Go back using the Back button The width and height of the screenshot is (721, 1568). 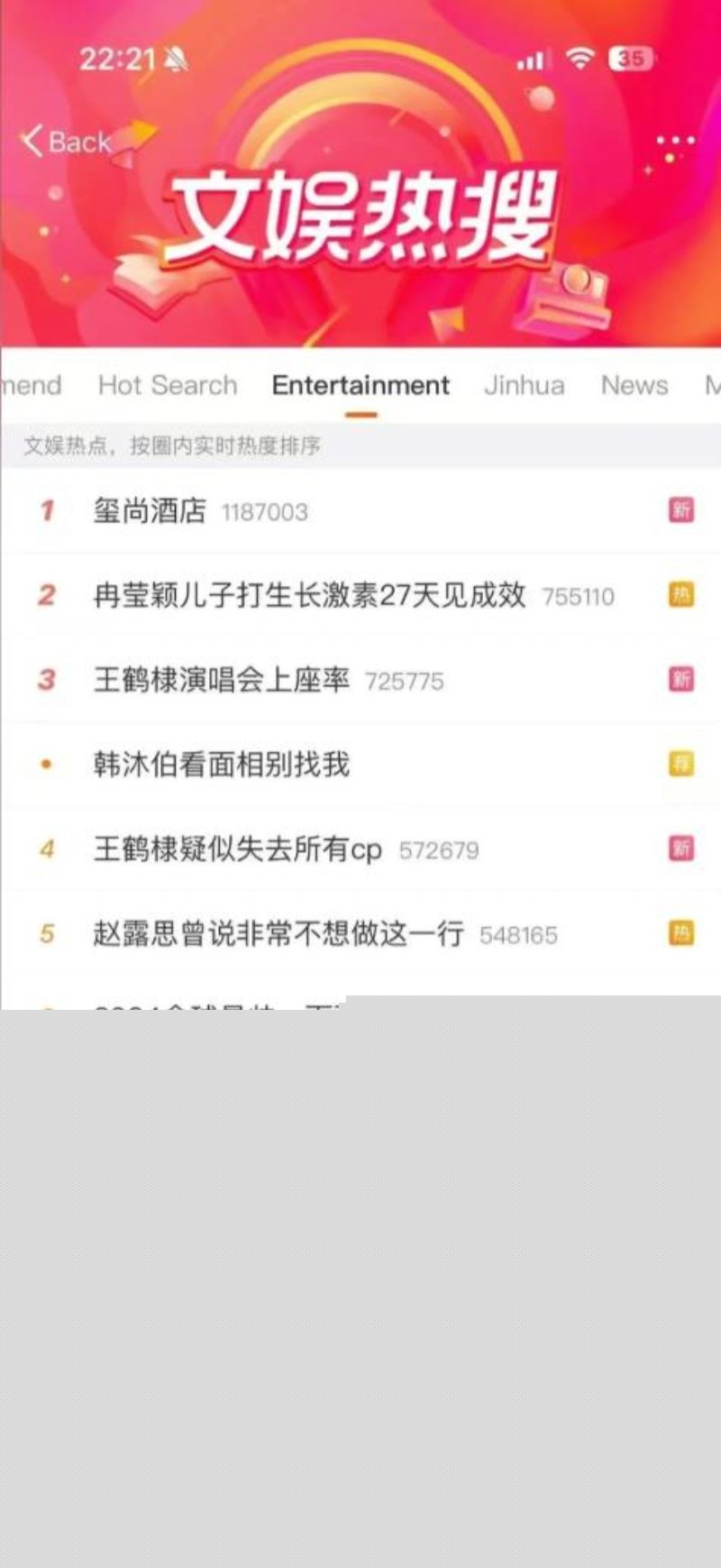click(67, 142)
